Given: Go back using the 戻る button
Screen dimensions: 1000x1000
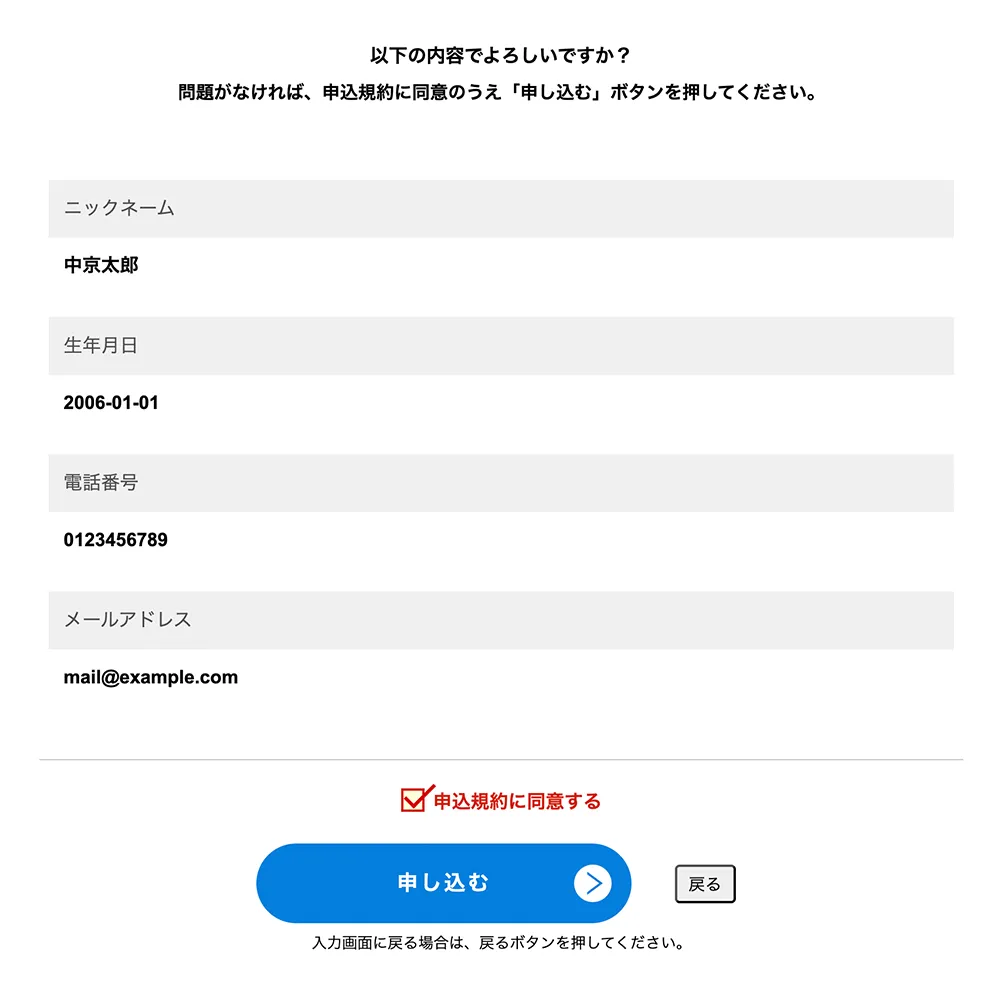Looking at the screenshot, I should pos(705,884).
